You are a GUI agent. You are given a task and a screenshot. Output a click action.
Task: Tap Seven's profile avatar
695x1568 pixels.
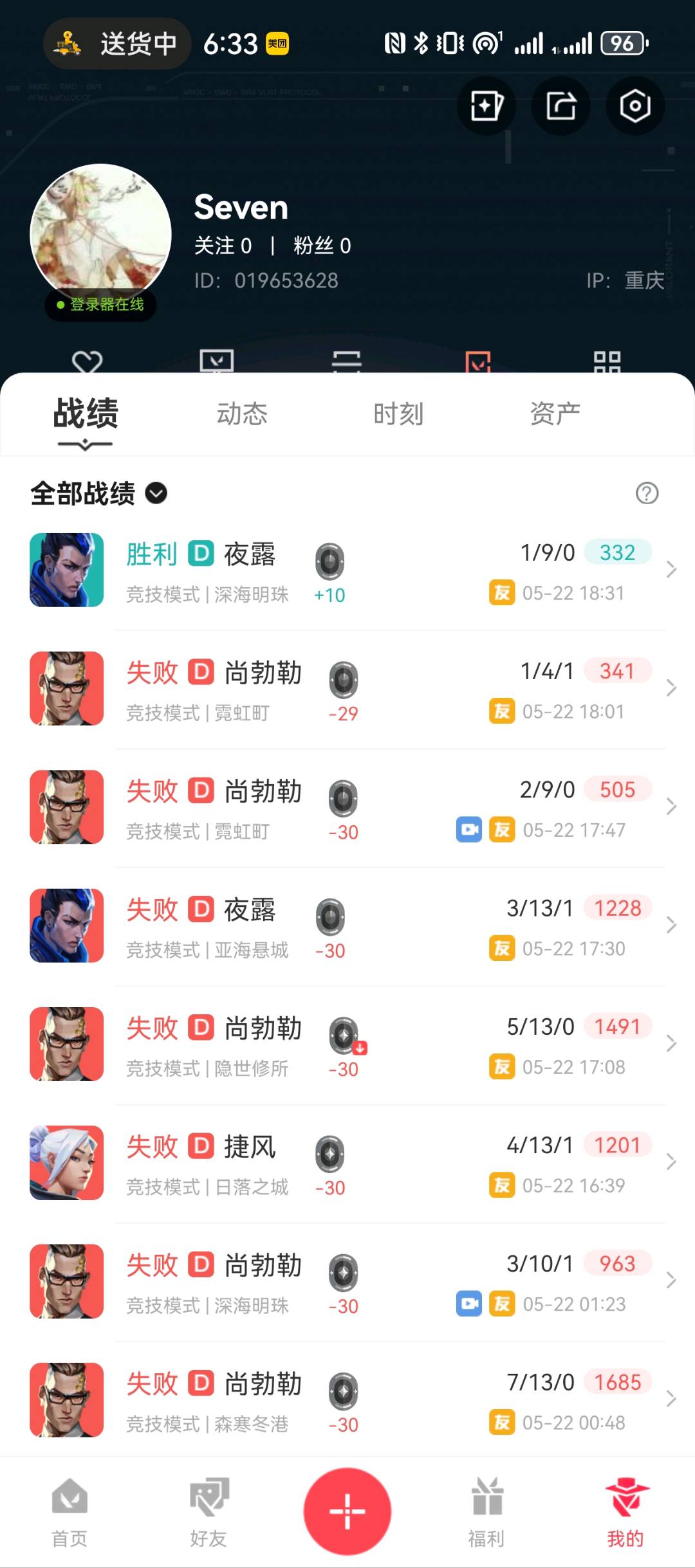(100, 234)
